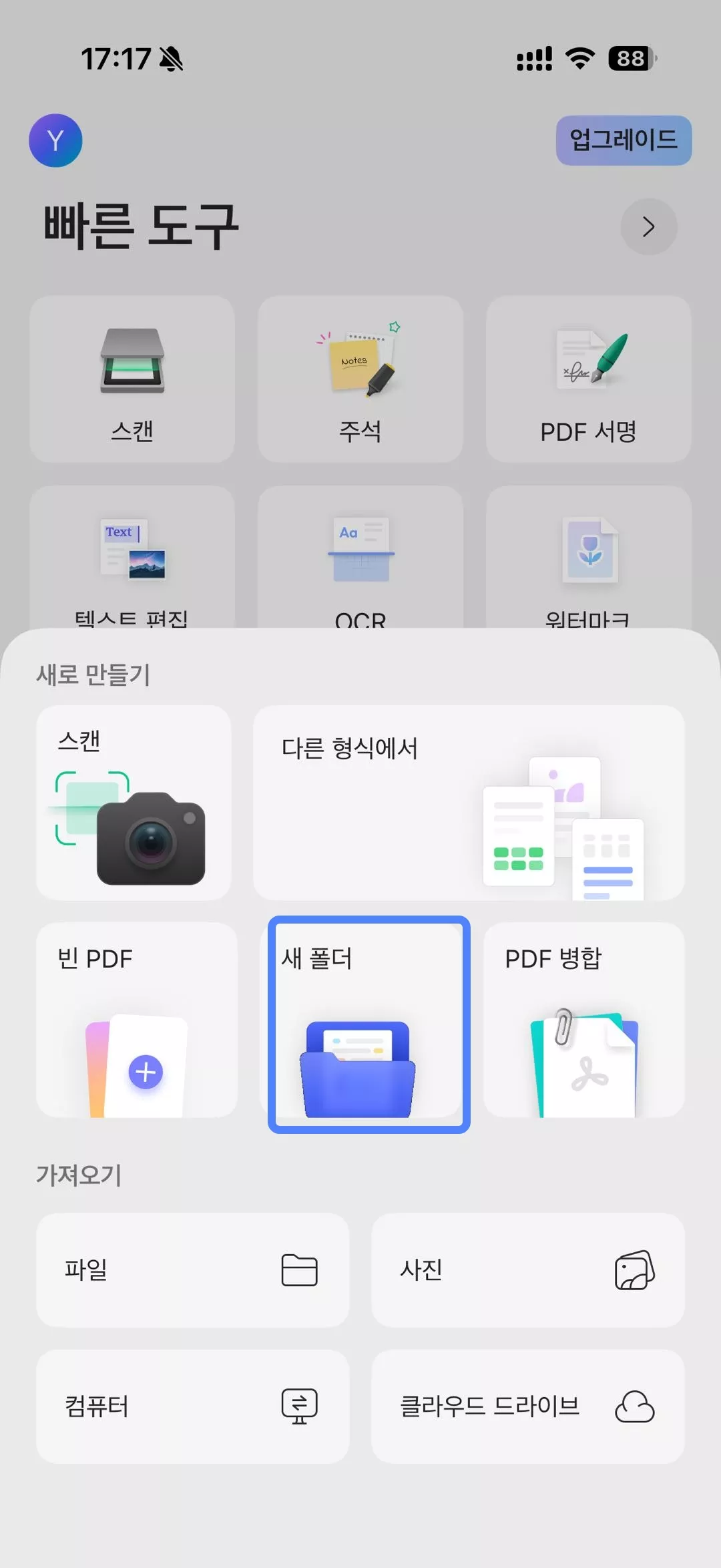Import from 사진

(x=527, y=1269)
